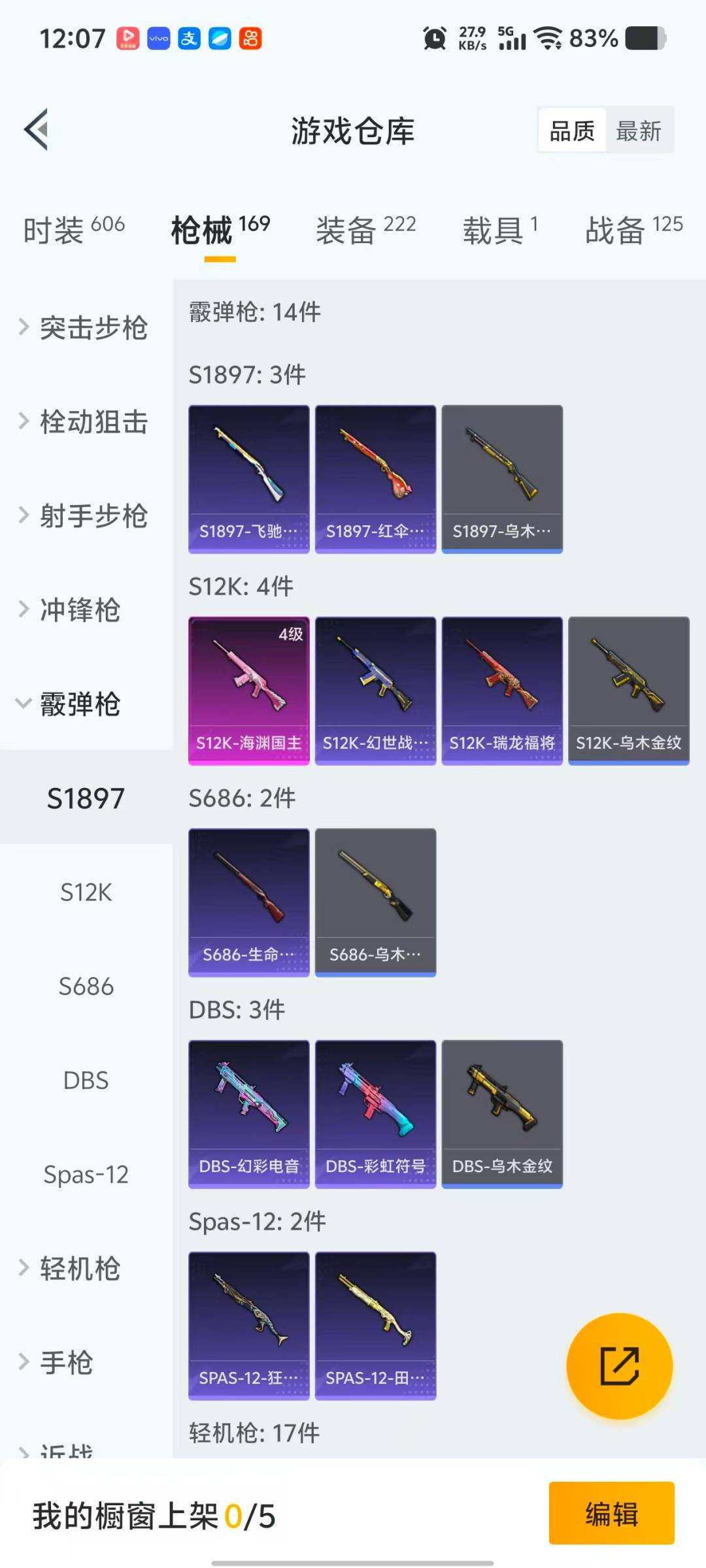Open the S686-乌木 skin details
The height and width of the screenshot is (1568, 706).
tap(375, 900)
